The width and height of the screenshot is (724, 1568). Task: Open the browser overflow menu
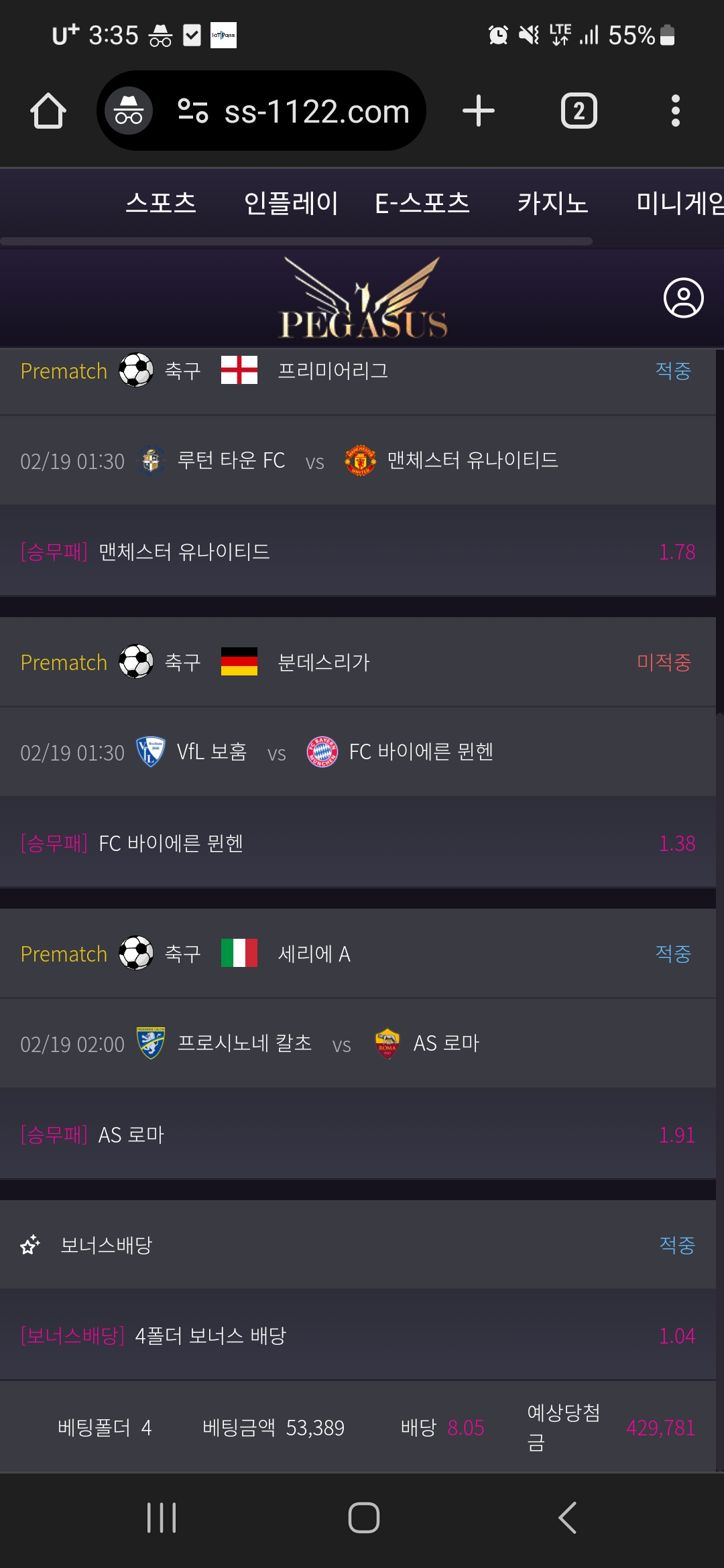point(675,111)
